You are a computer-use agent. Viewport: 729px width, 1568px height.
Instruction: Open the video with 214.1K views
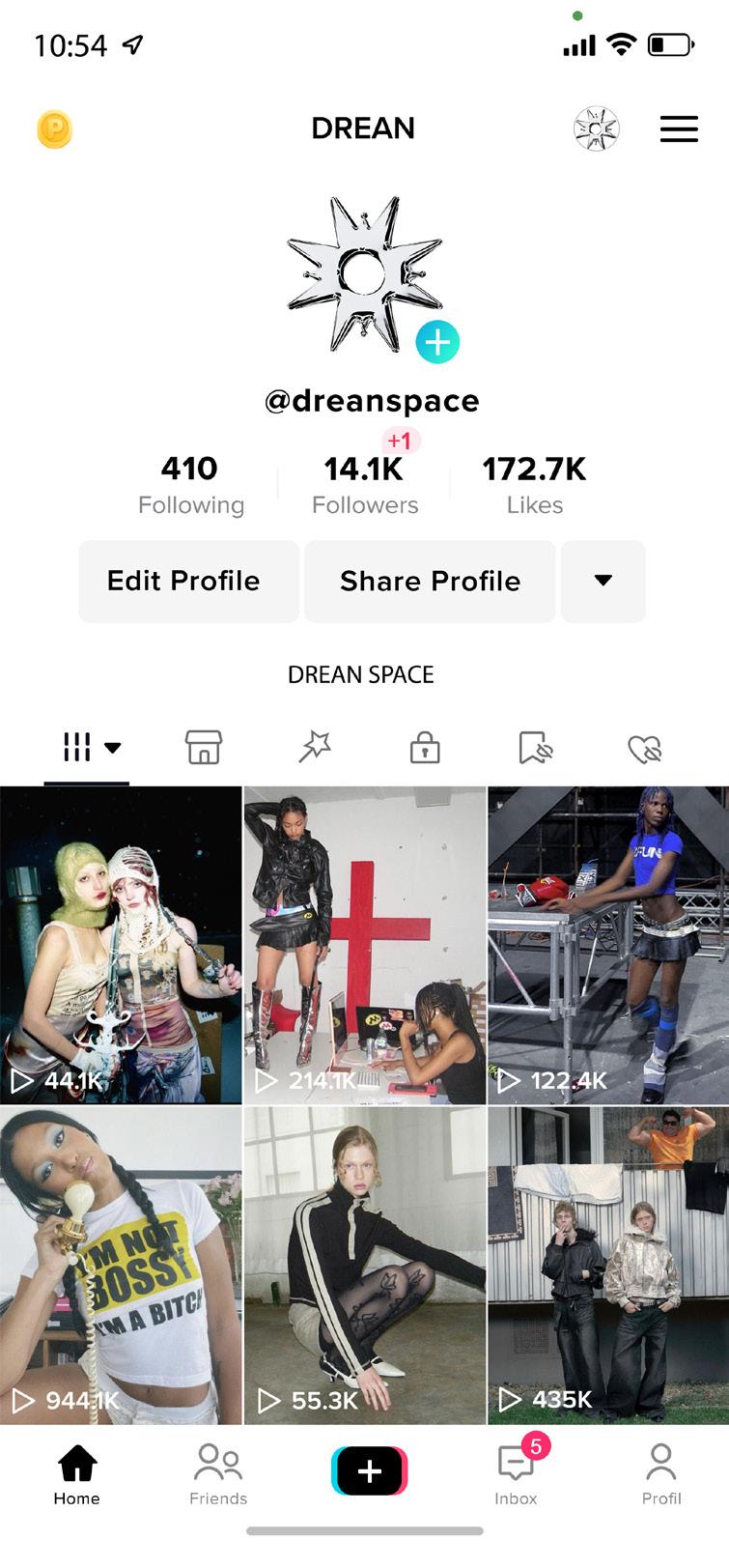[364, 945]
